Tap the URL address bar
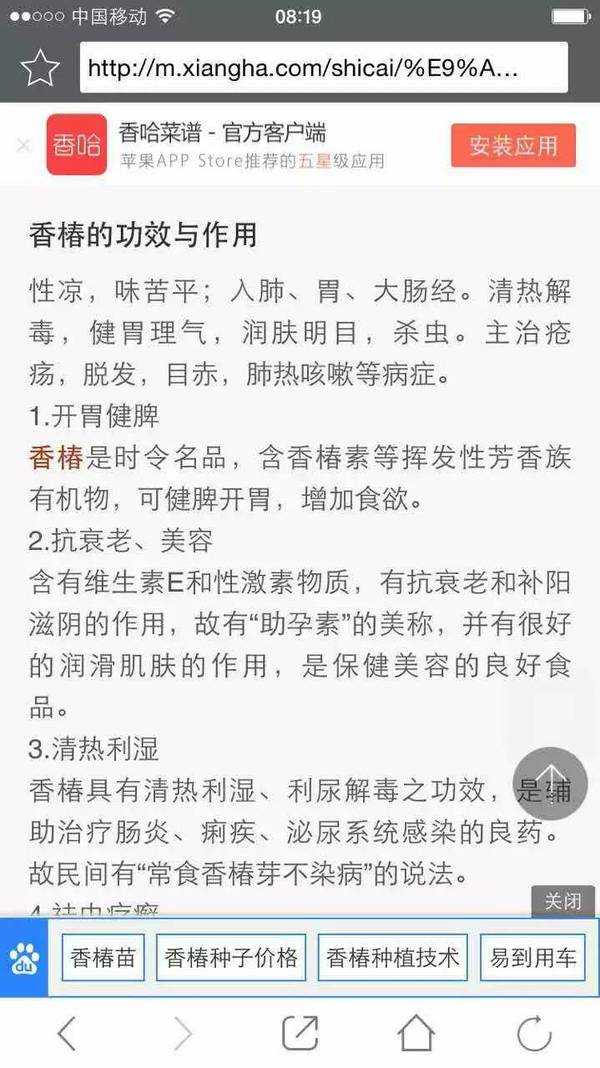This screenshot has height=1068, width=600. click(x=323, y=68)
